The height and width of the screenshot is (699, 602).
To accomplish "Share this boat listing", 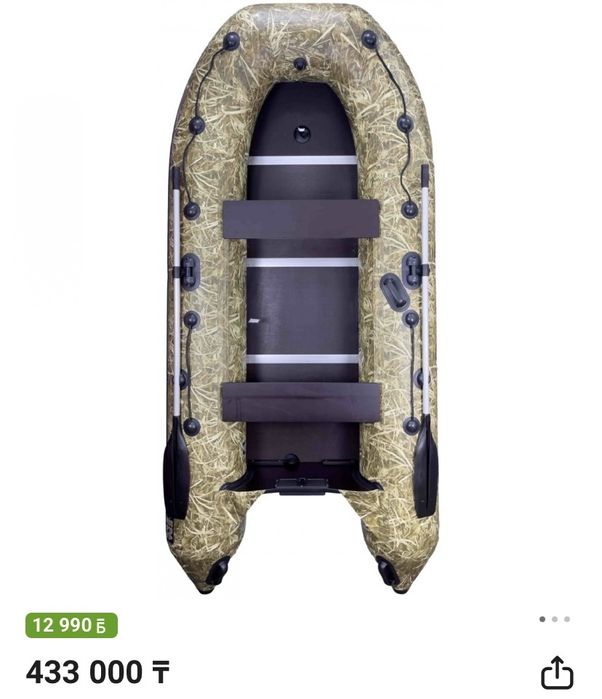I will 557,671.
